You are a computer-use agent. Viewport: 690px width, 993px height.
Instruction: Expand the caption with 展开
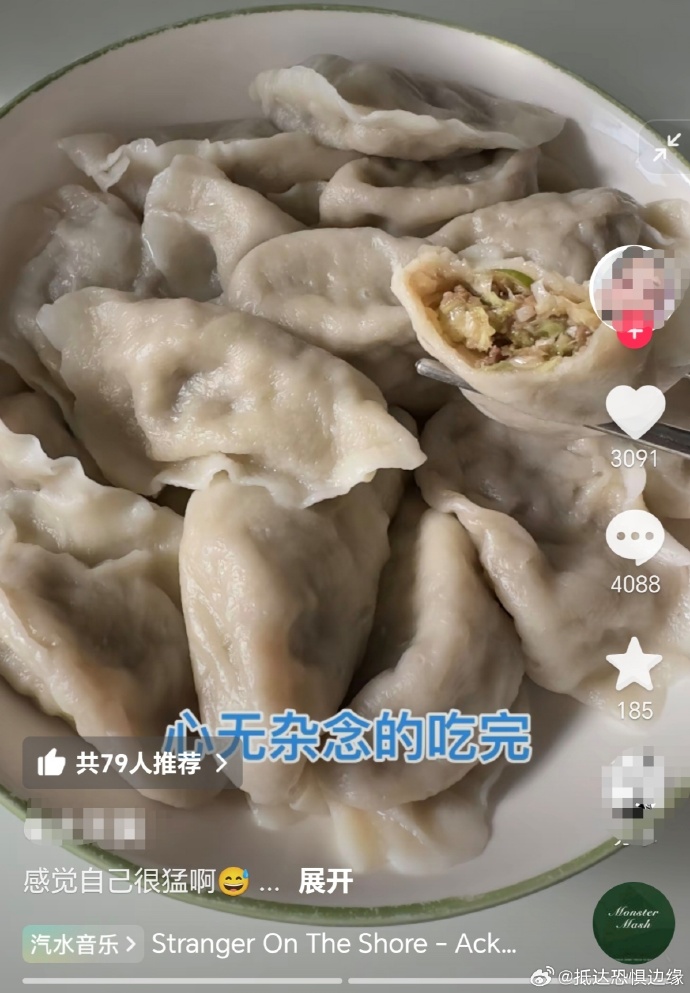[x=325, y=881]
